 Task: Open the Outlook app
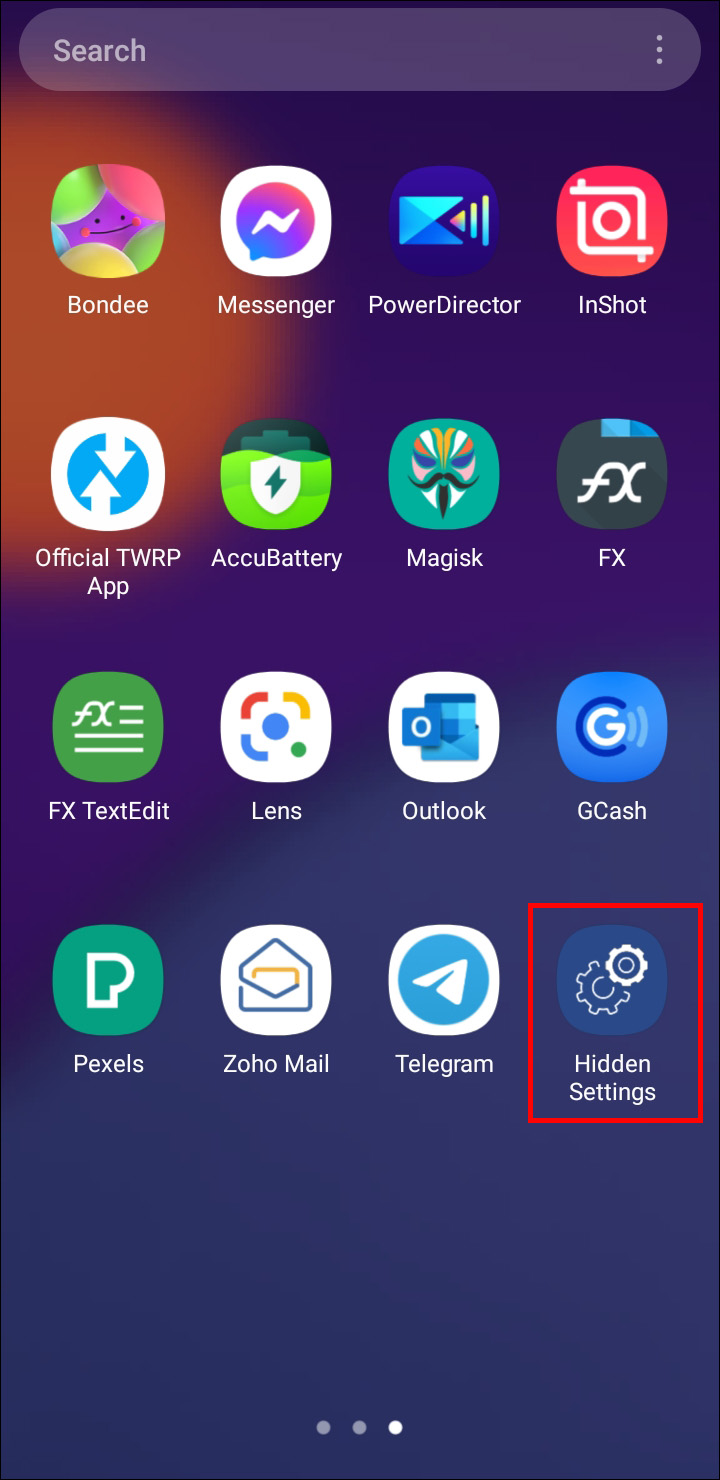444,727
